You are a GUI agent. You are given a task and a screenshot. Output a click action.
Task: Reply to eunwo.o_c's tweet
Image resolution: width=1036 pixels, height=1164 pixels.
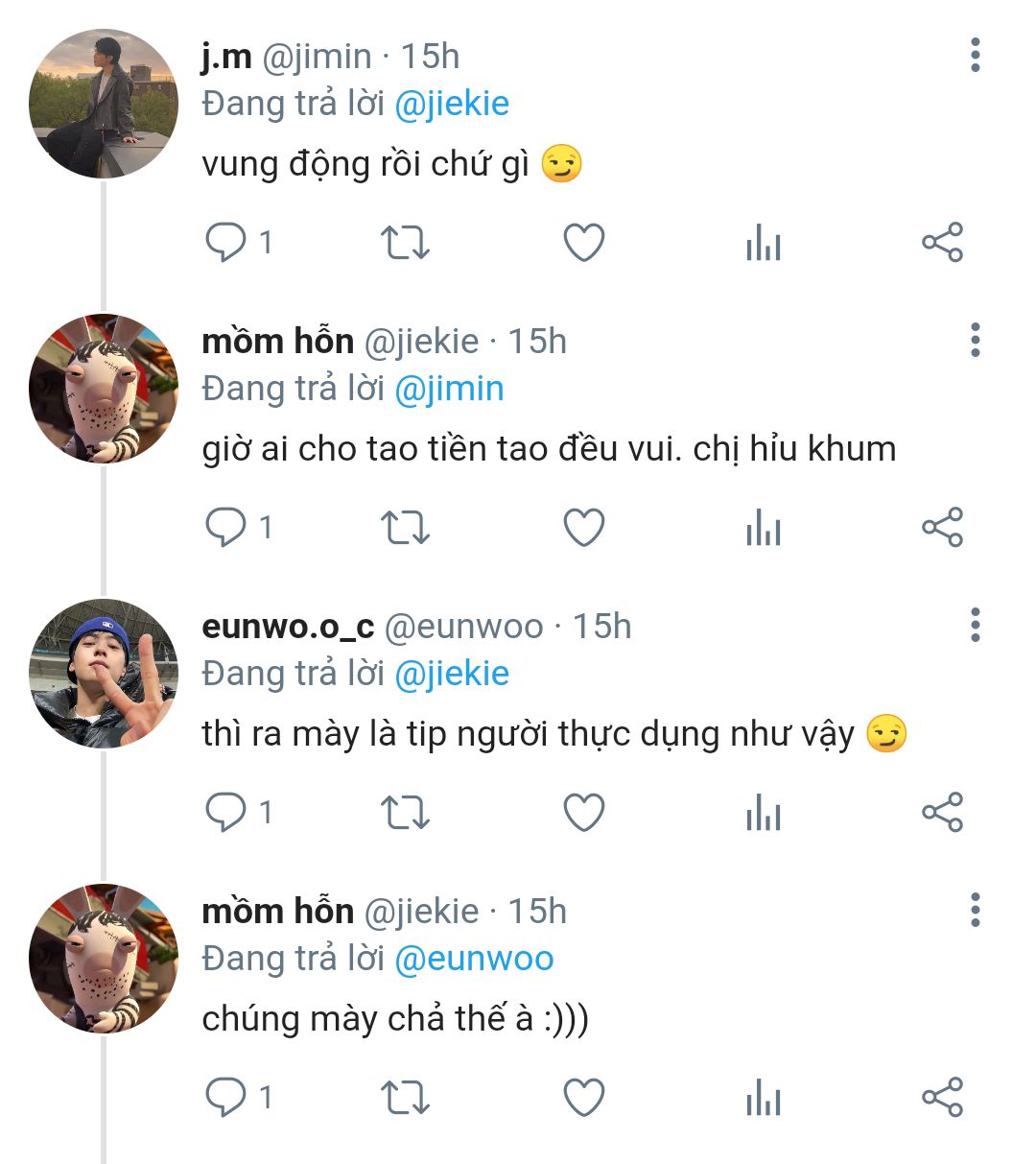[x=226, y=812]
